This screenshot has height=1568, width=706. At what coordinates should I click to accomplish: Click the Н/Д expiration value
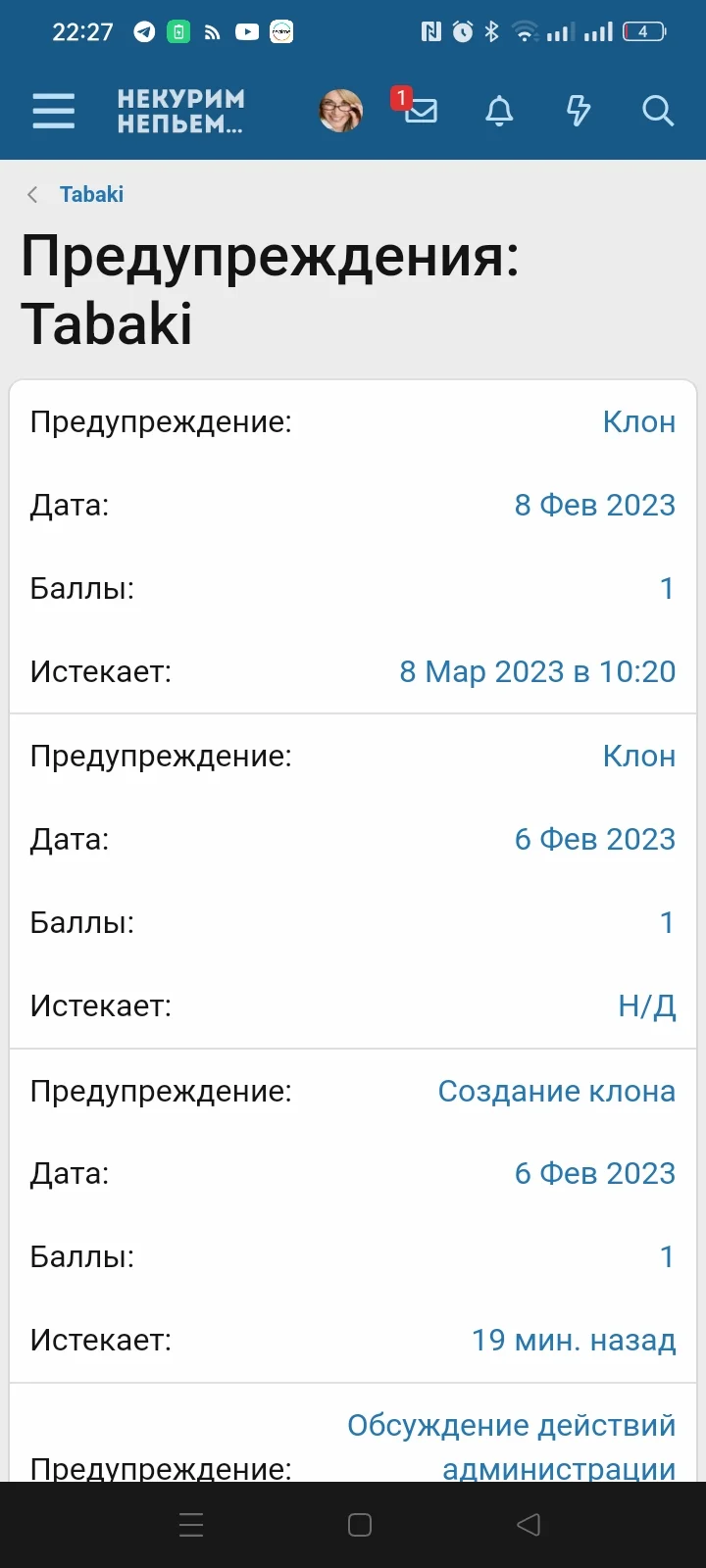click(648, 1006)
